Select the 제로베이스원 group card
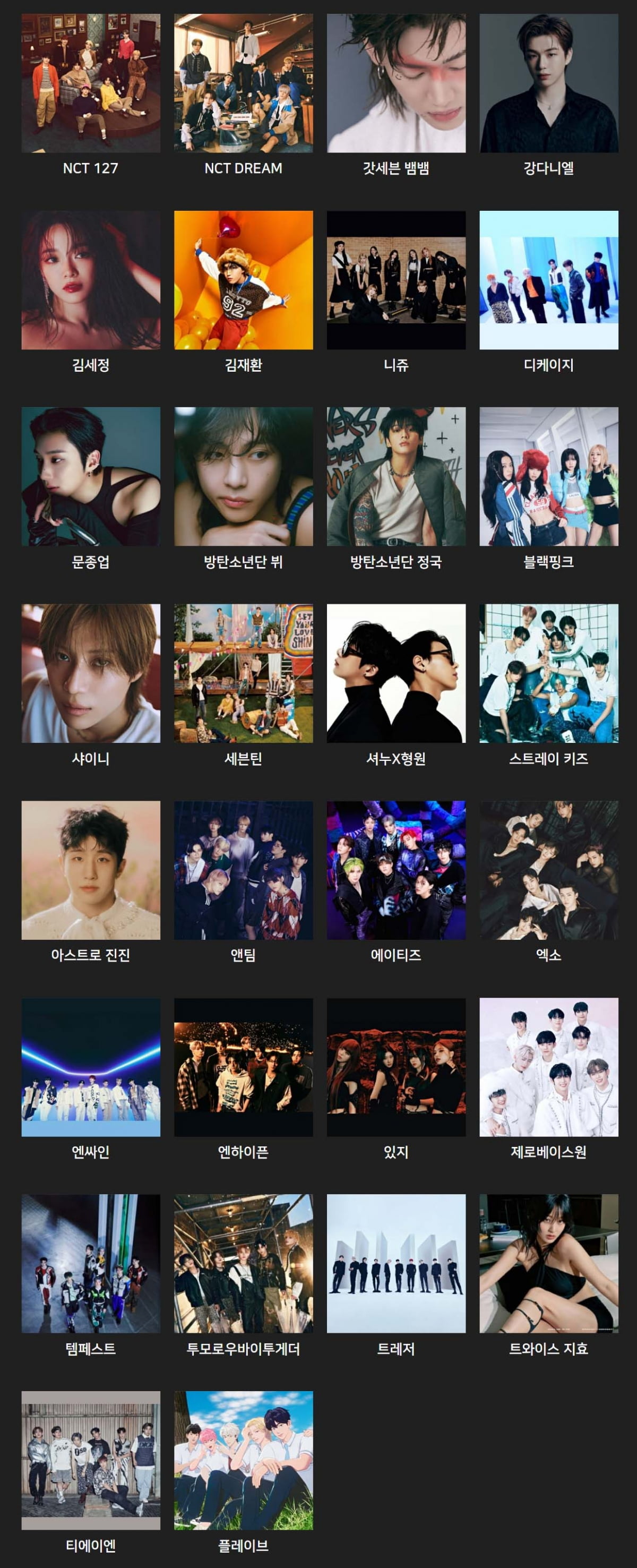The height and width of the screenshot is (1568, 637). pyautogui.click(x=549, y=1066)
